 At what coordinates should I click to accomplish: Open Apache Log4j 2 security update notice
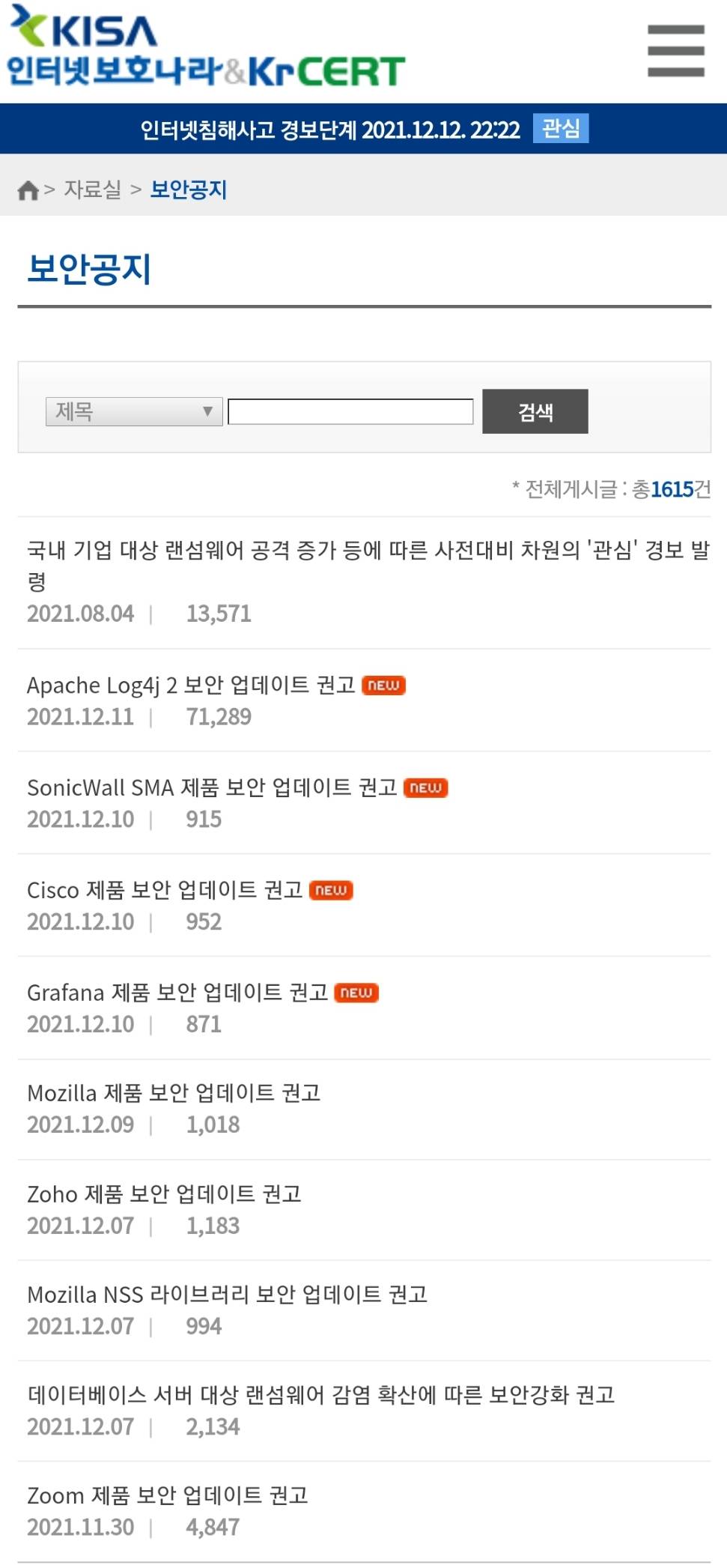coord(191,685)
